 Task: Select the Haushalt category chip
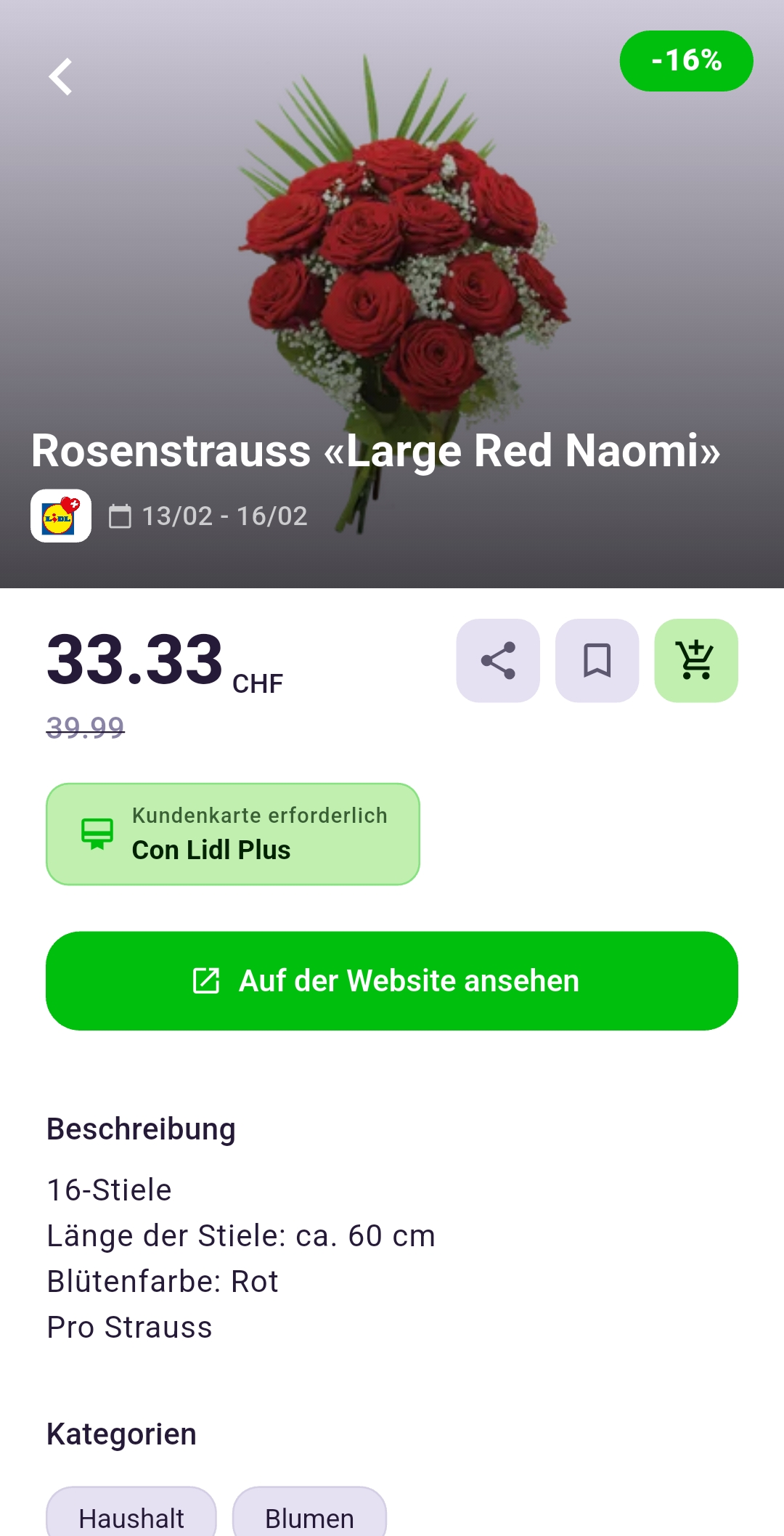tap(131, 1518)
